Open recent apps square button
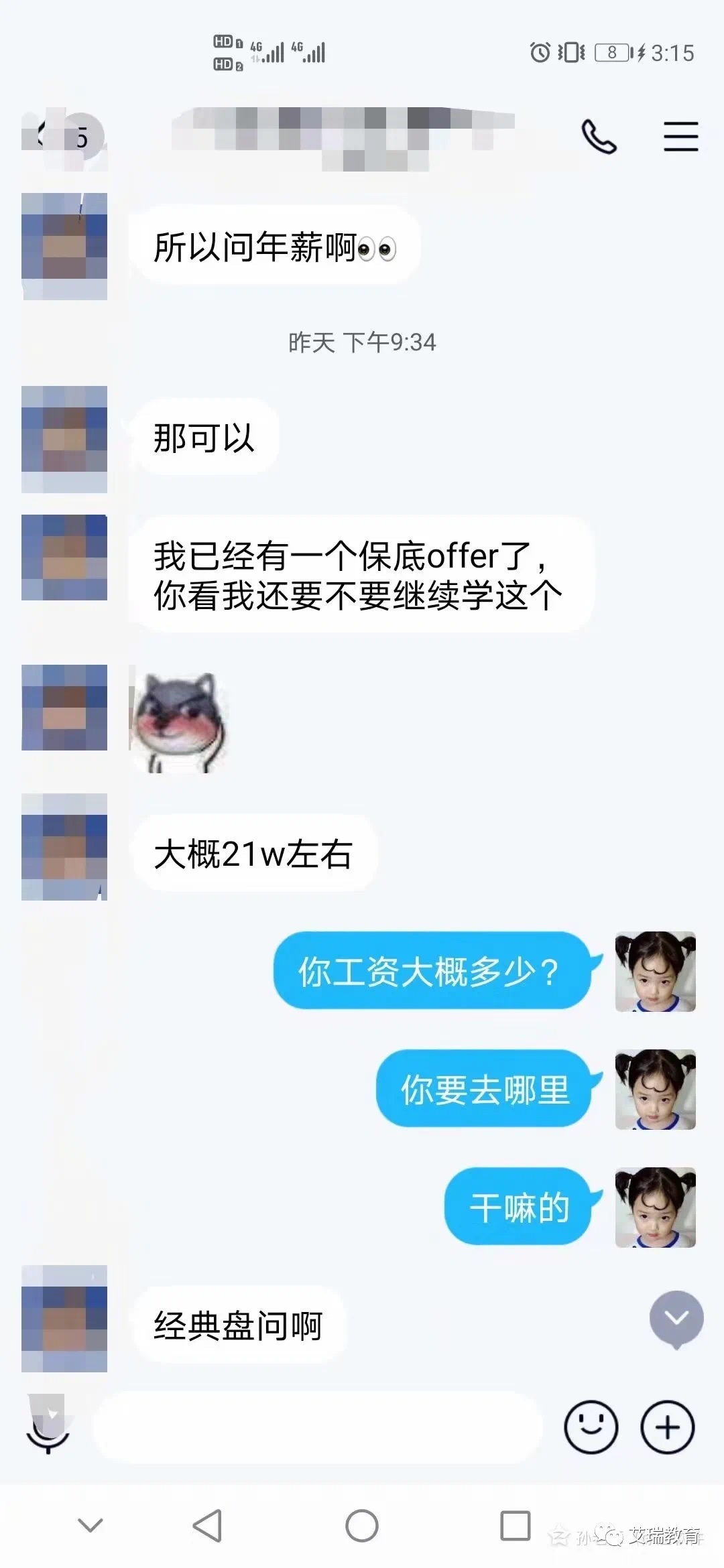This screenshot has height=1568, width=724. pyautogui.click(x=515, y=1526)
